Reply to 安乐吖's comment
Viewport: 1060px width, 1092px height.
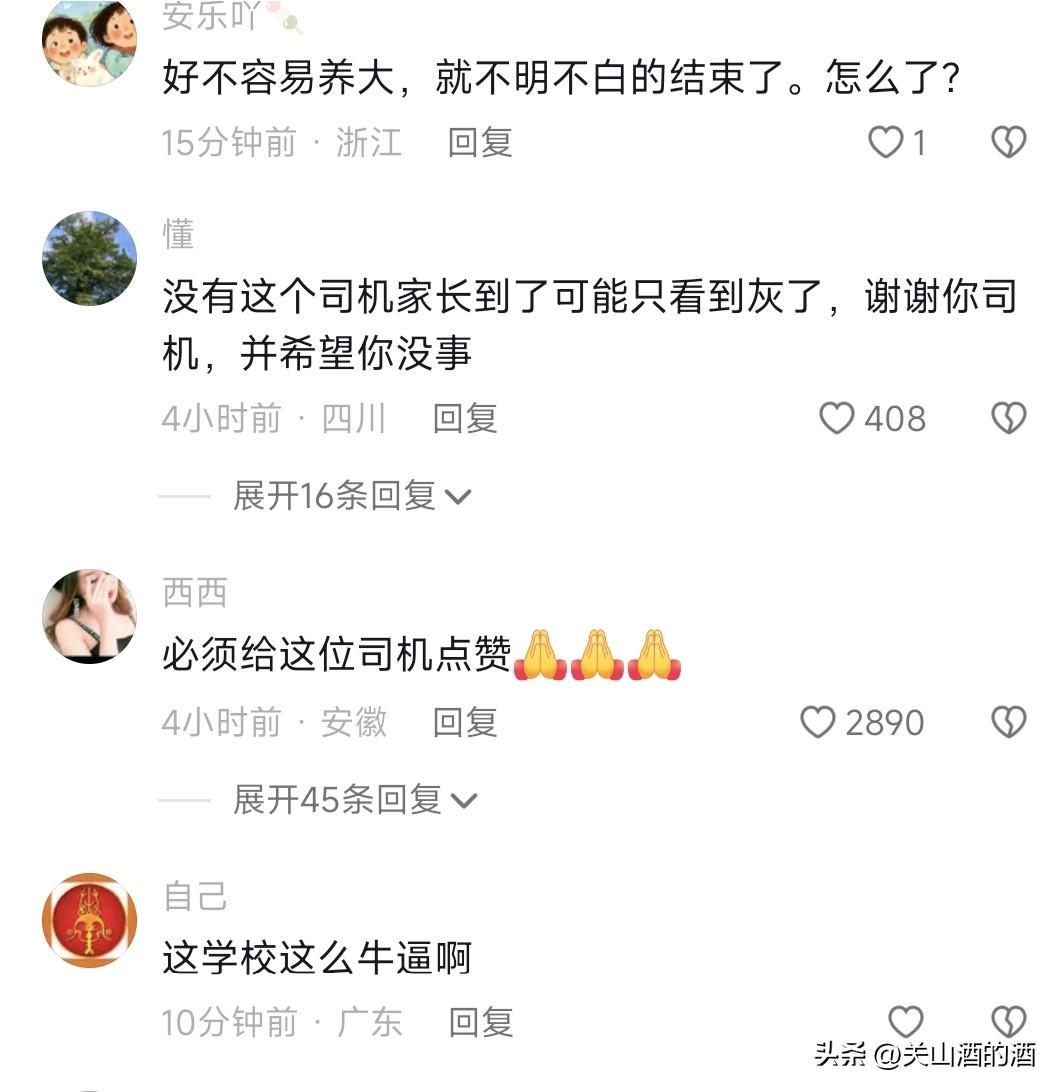point(480,143)
